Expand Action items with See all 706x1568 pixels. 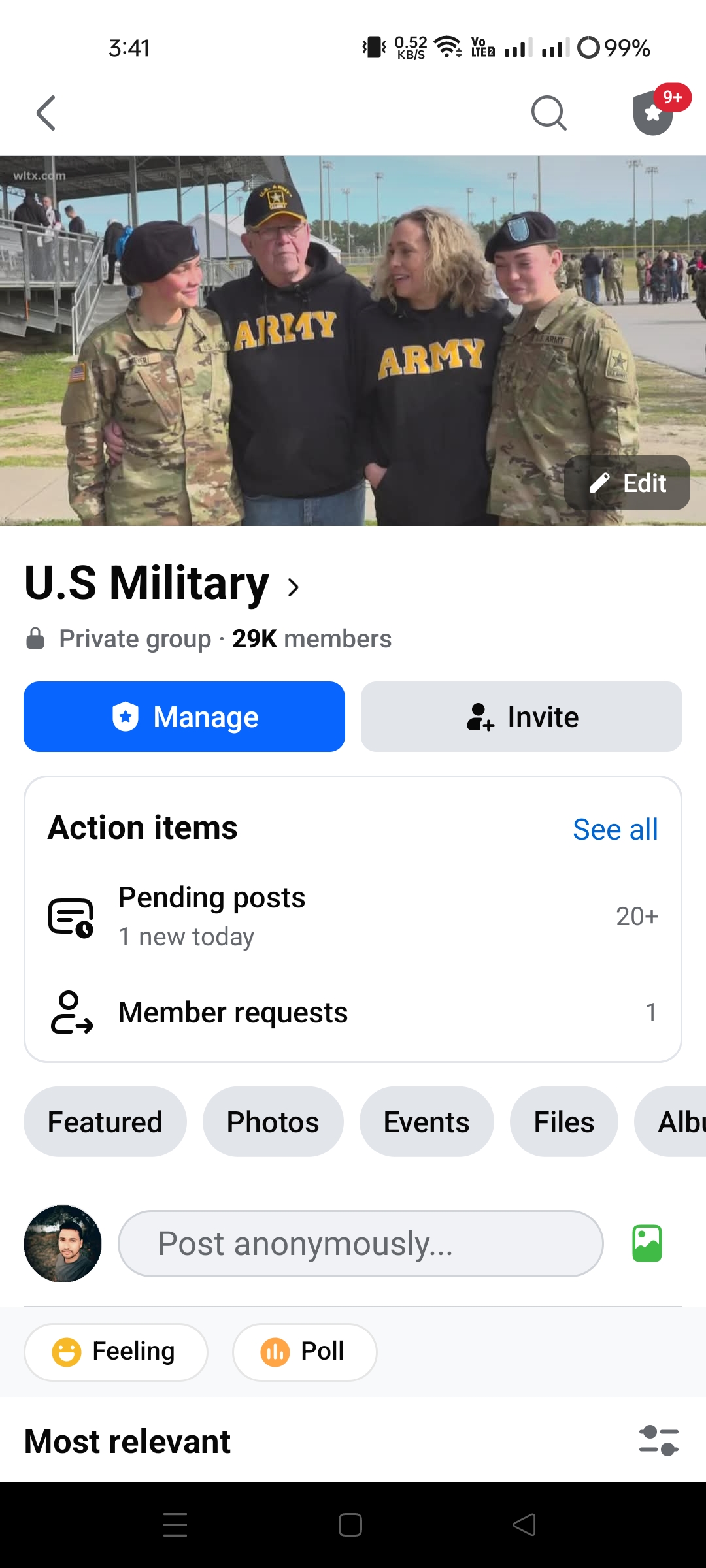(615, 828)
